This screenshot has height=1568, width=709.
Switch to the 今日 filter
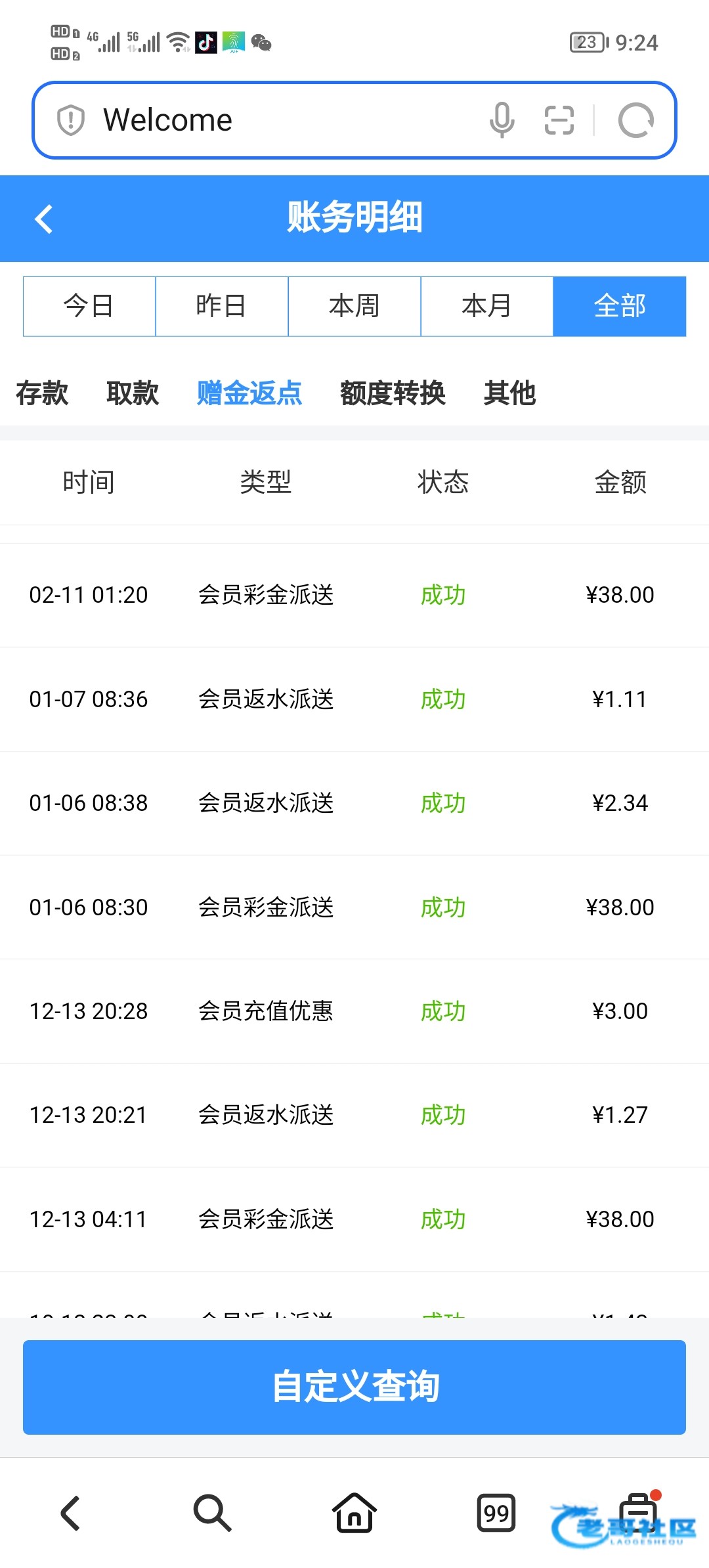click(x=89, y=306)
